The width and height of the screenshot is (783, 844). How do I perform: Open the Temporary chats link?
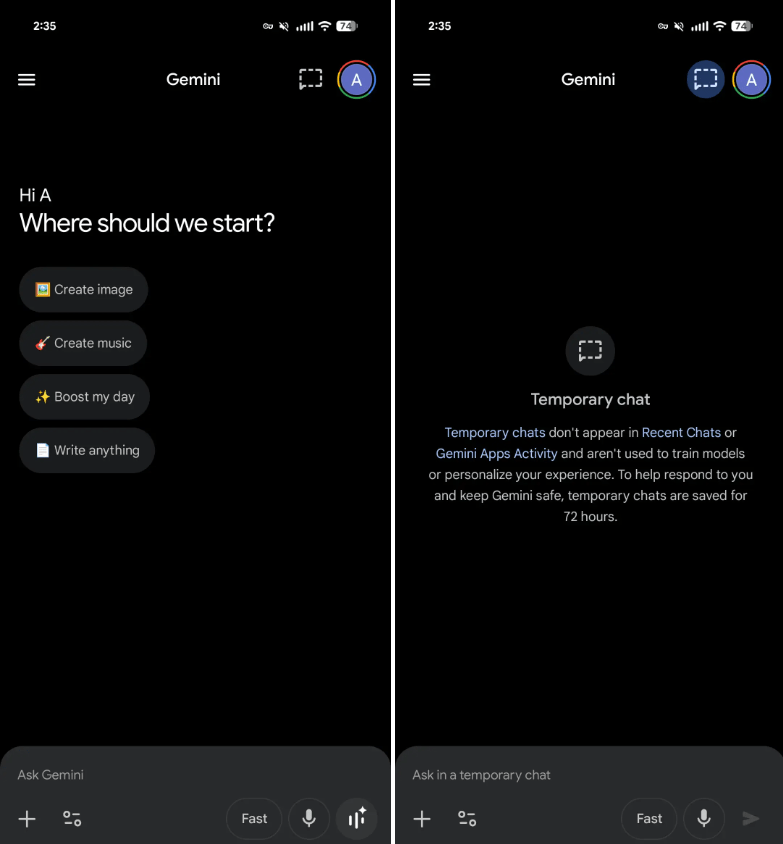tap(495, 433)
